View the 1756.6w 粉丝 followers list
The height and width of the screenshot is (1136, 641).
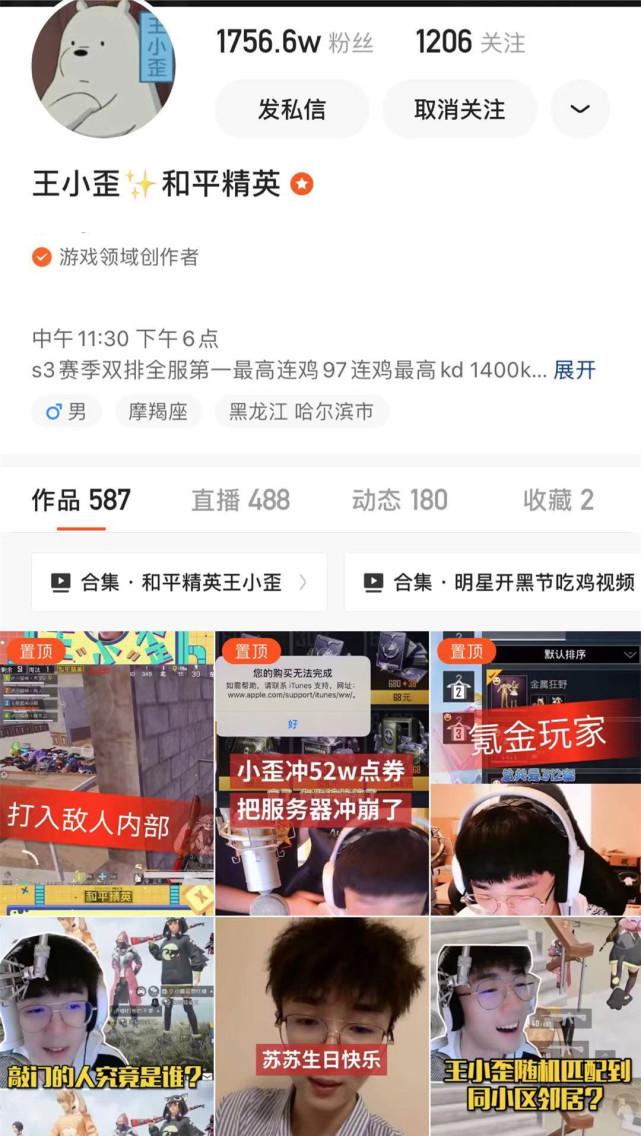coord(295,42)
